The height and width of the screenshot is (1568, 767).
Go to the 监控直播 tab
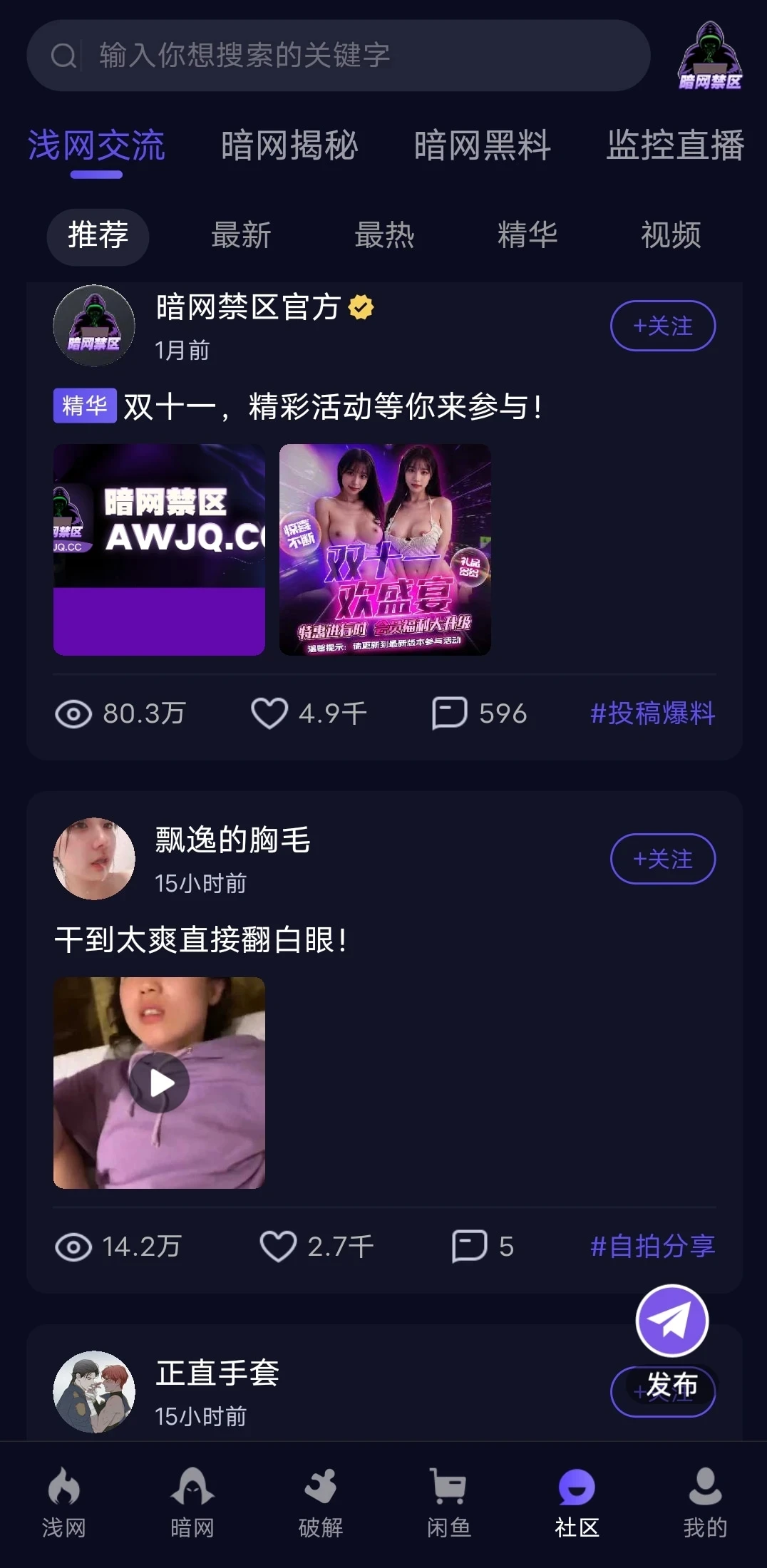pos(675,146)
